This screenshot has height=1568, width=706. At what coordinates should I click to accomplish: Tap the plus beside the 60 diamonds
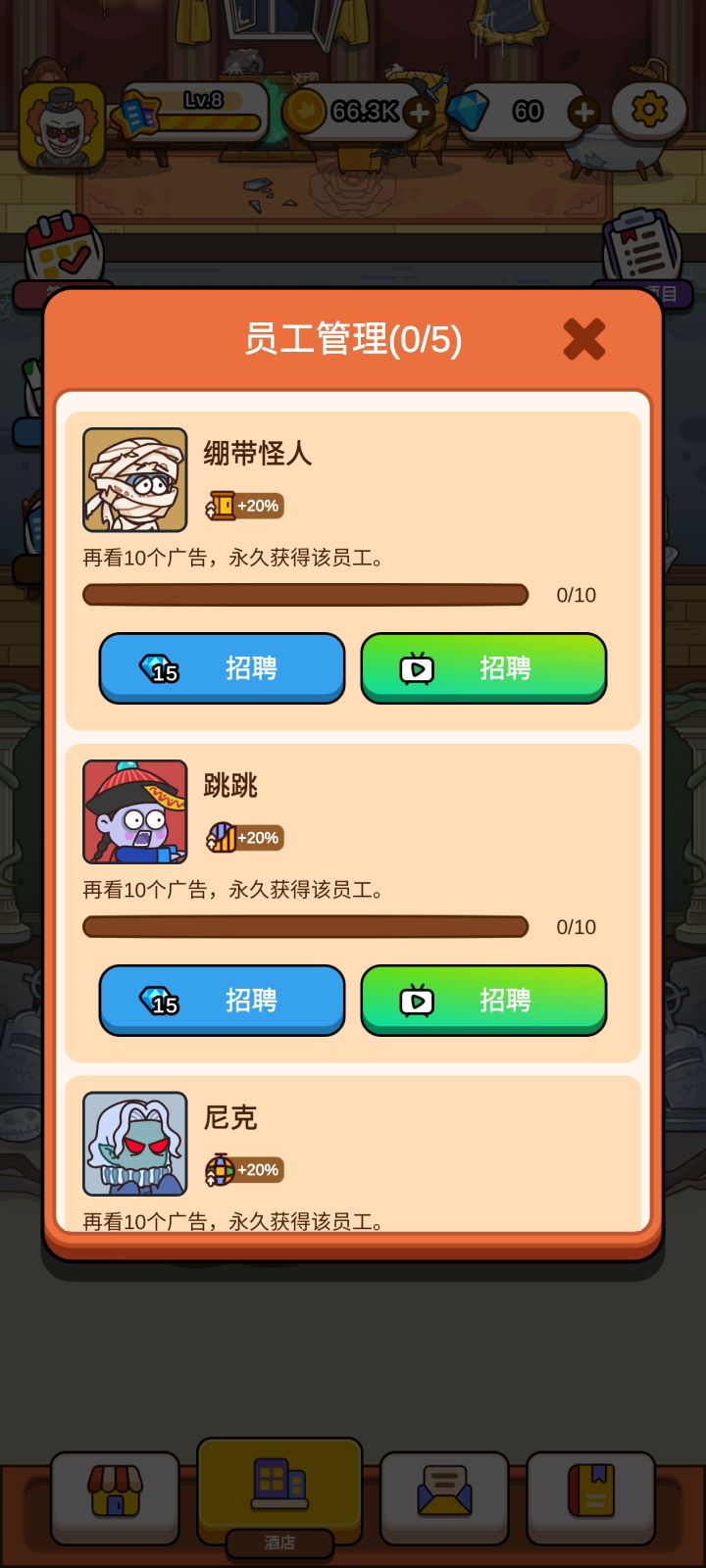tap(583, 111)
